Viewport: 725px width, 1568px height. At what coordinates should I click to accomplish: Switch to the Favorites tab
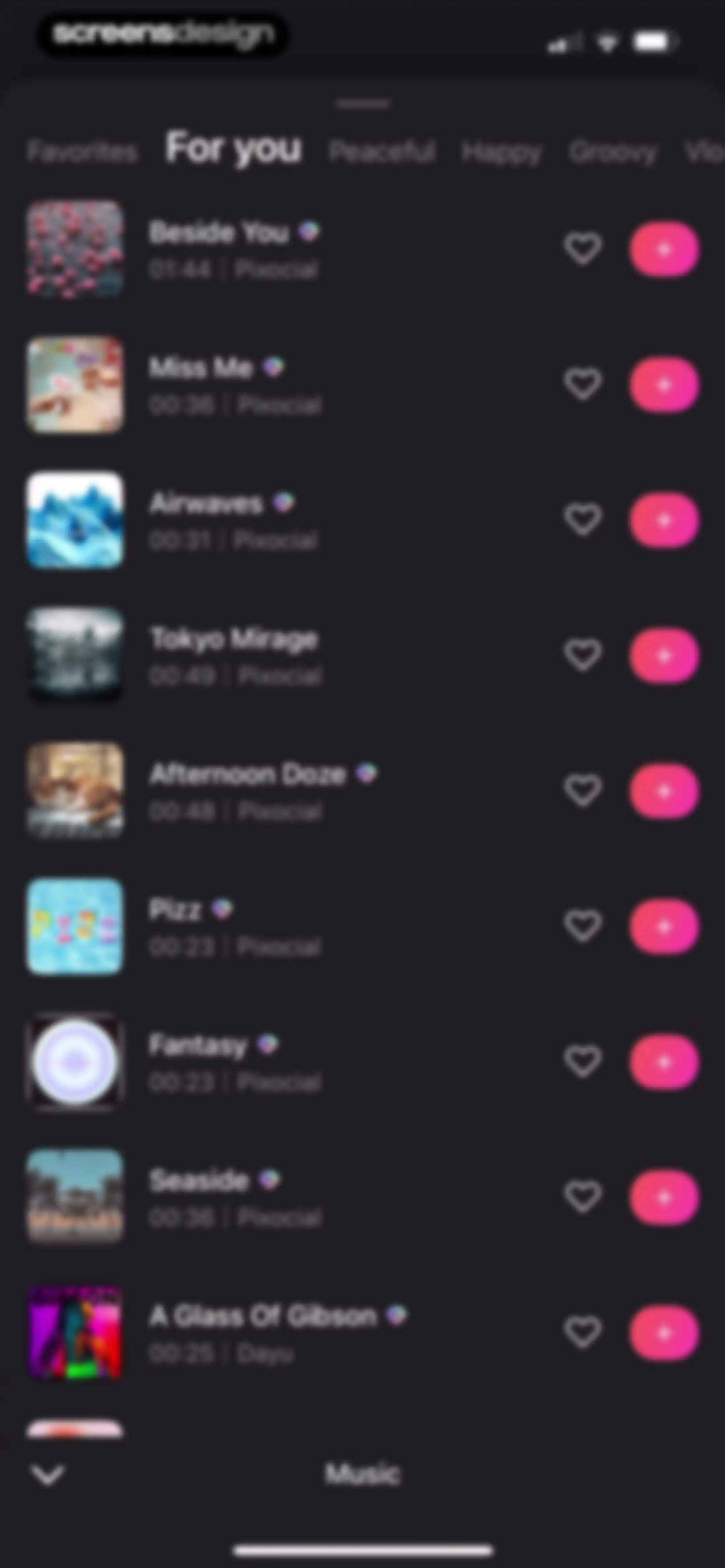(82, 151)
